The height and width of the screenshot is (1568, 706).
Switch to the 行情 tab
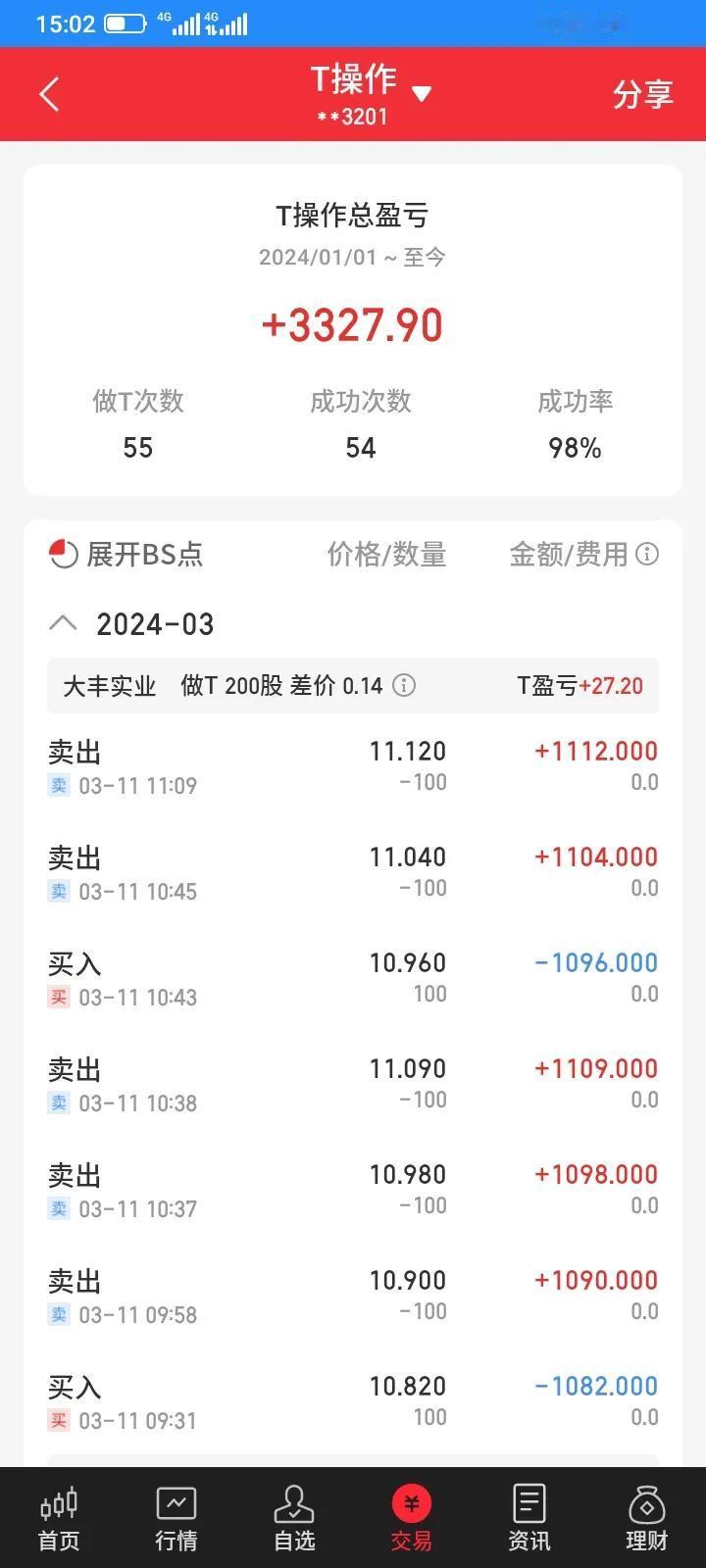pos(176,1518)
